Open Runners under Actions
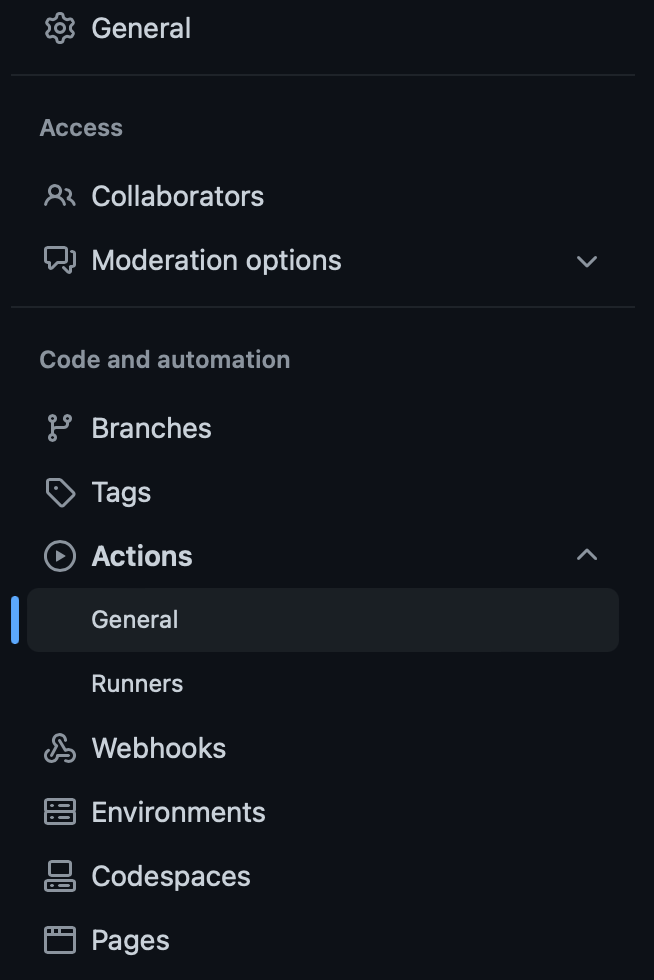The width and height of the screenshot is (654, 980). 137,684
